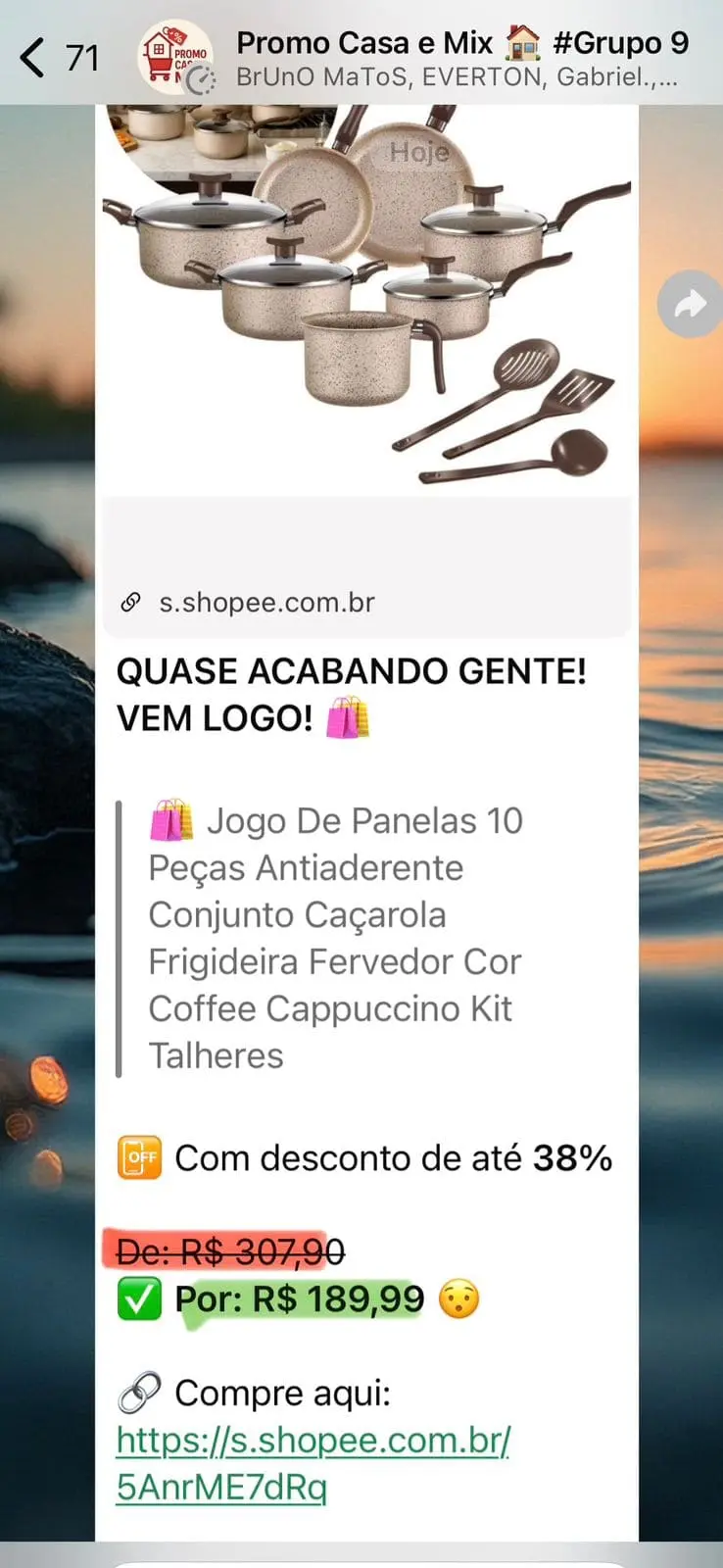Screen dimensions: 723x1568
Task: Tap the hushed face emoji next to the price
Action: click(x=459, y=1298)
